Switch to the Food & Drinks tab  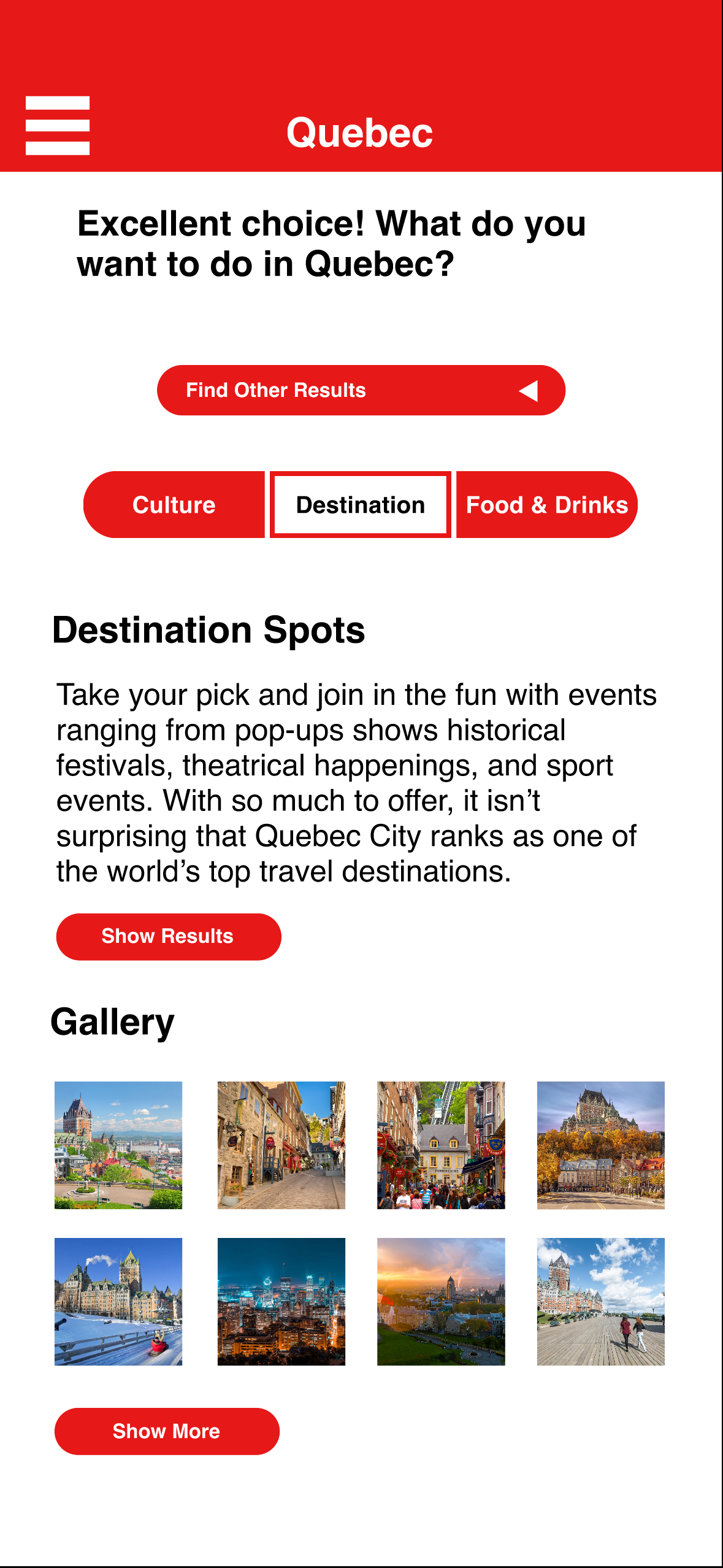coord(546,505)
